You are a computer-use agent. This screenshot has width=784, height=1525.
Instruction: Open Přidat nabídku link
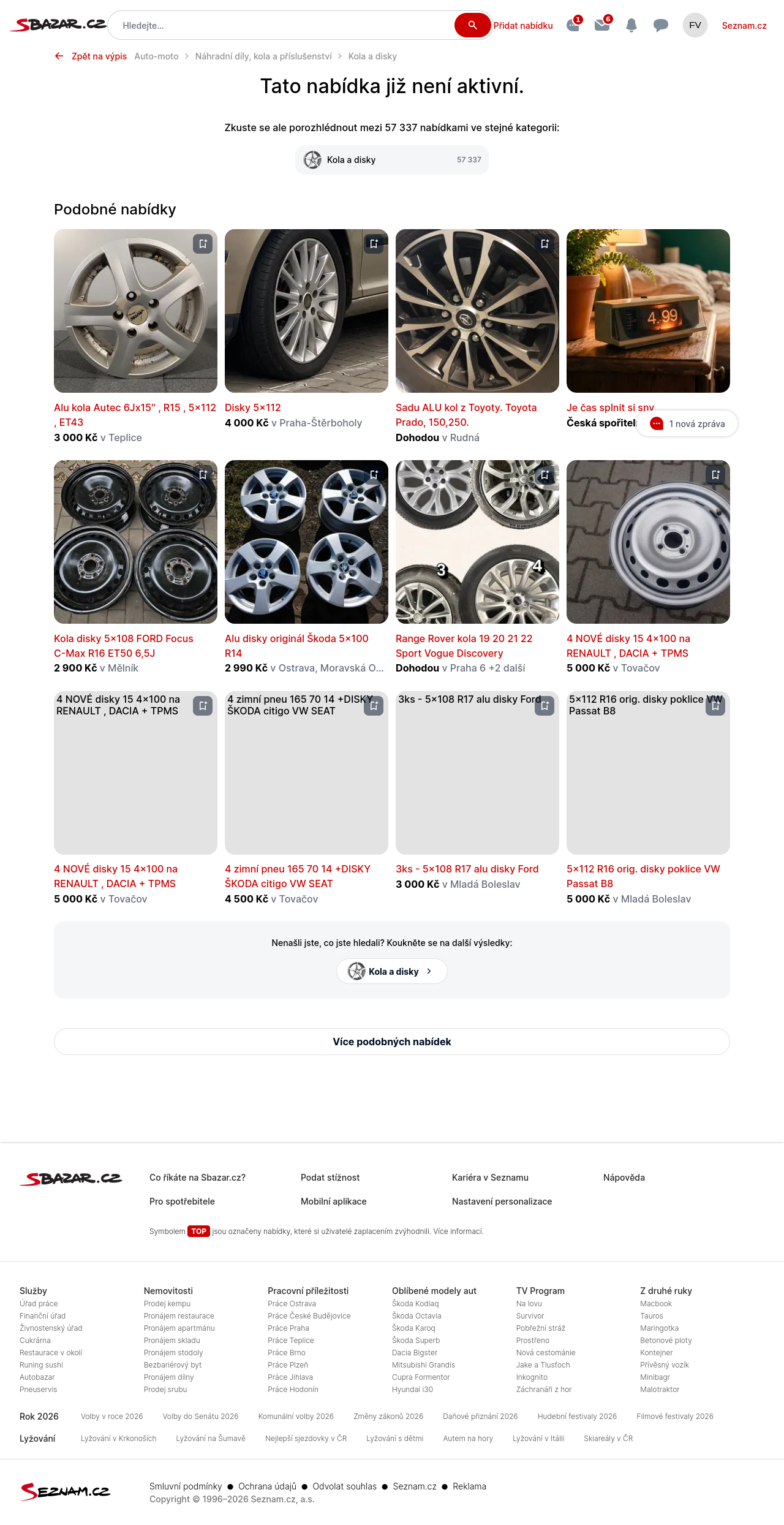pyautogui.click(x=523, y=26)
